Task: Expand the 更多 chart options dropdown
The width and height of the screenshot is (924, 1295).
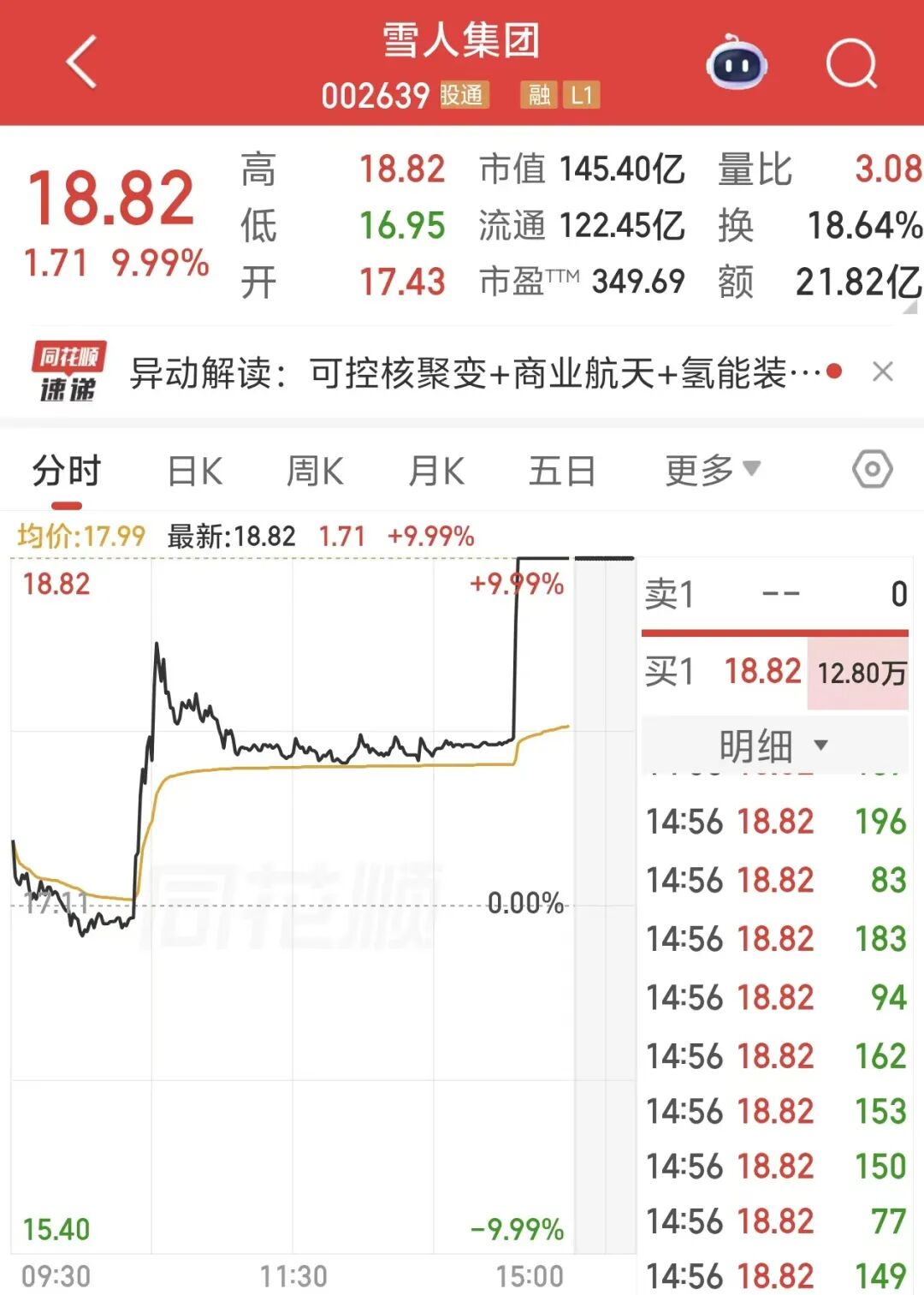Action: tap(712, 470)
